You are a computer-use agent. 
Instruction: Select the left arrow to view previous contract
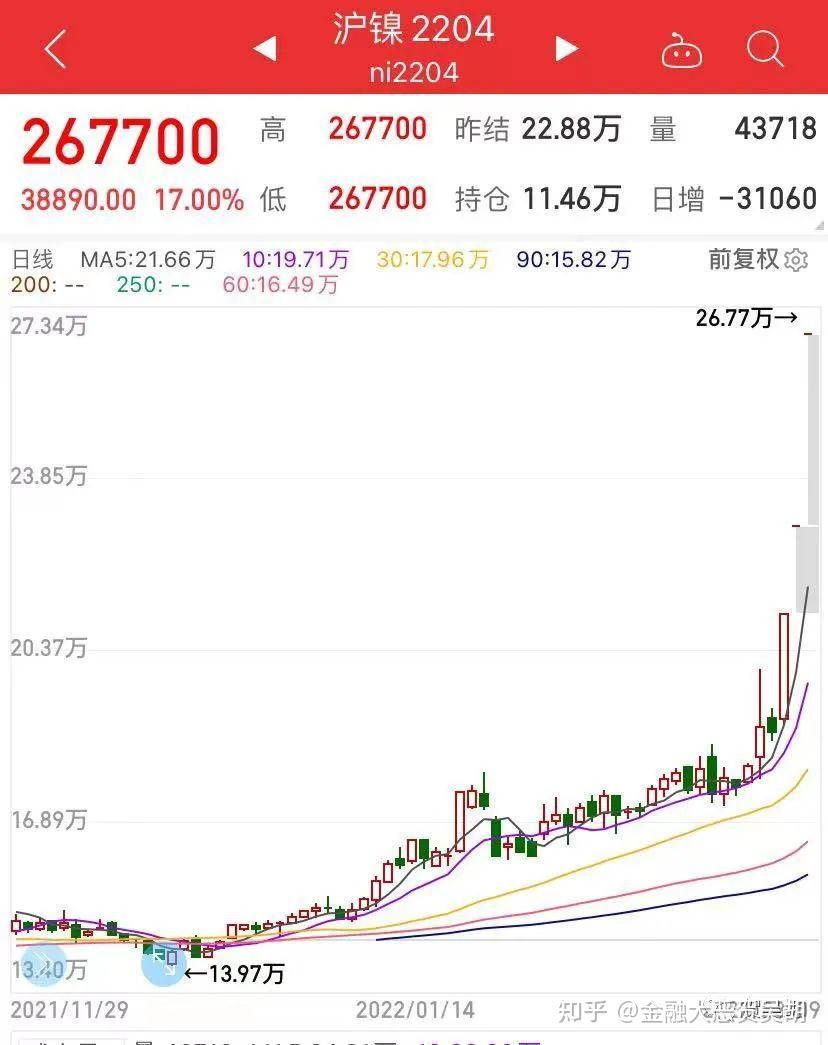click(264, 48)
